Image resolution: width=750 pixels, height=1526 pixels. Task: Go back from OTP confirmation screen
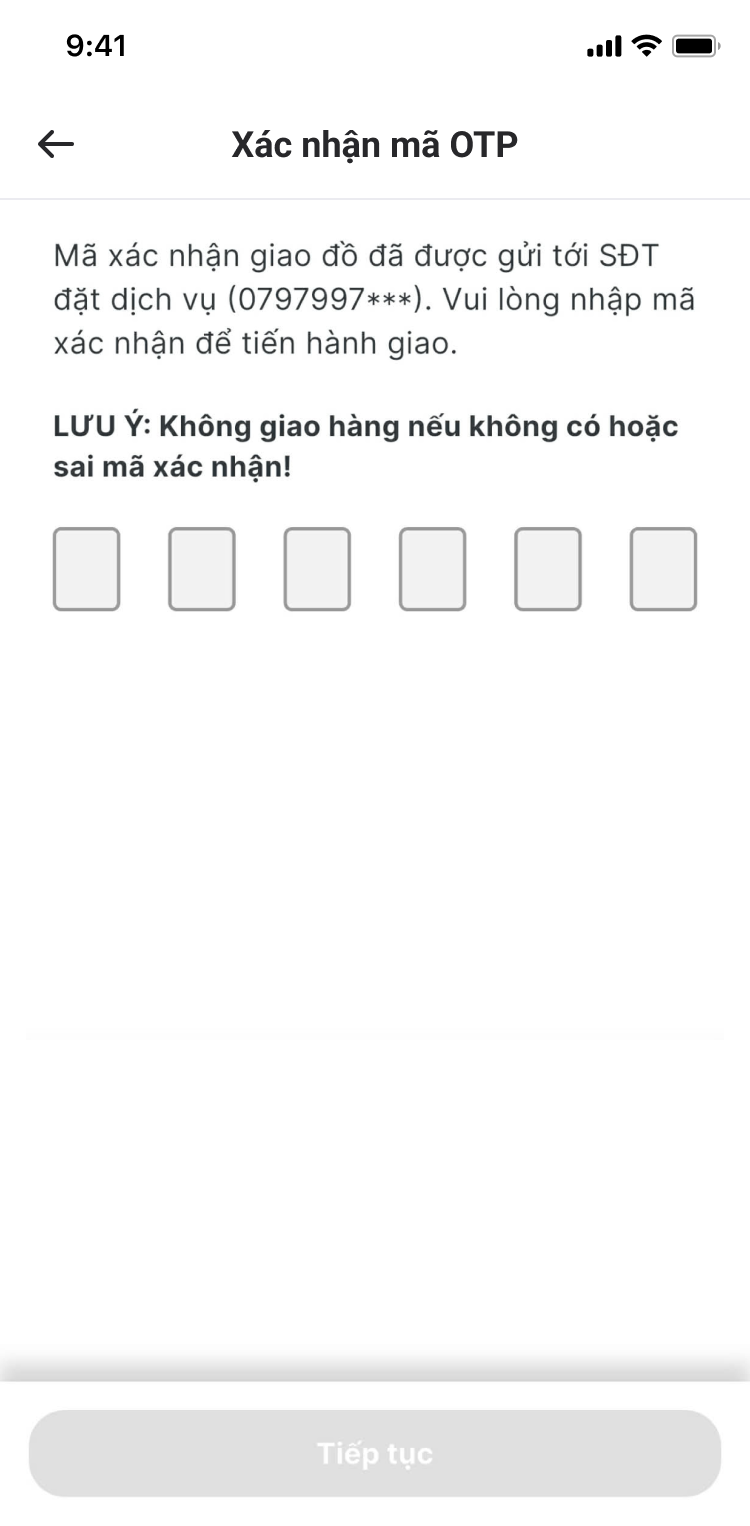tap(56, 145)
